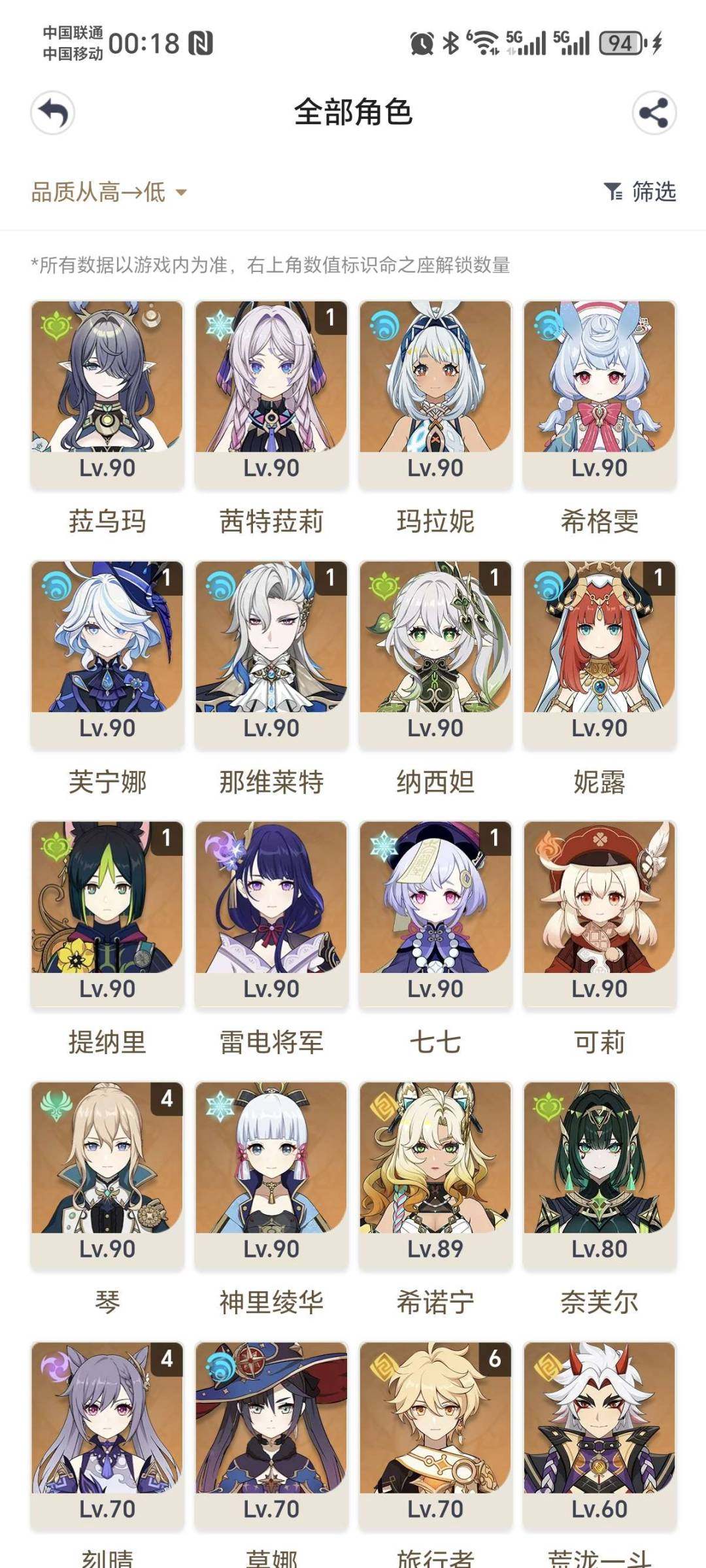Tap the 芙宁娜 character tile

pos(107,653)
